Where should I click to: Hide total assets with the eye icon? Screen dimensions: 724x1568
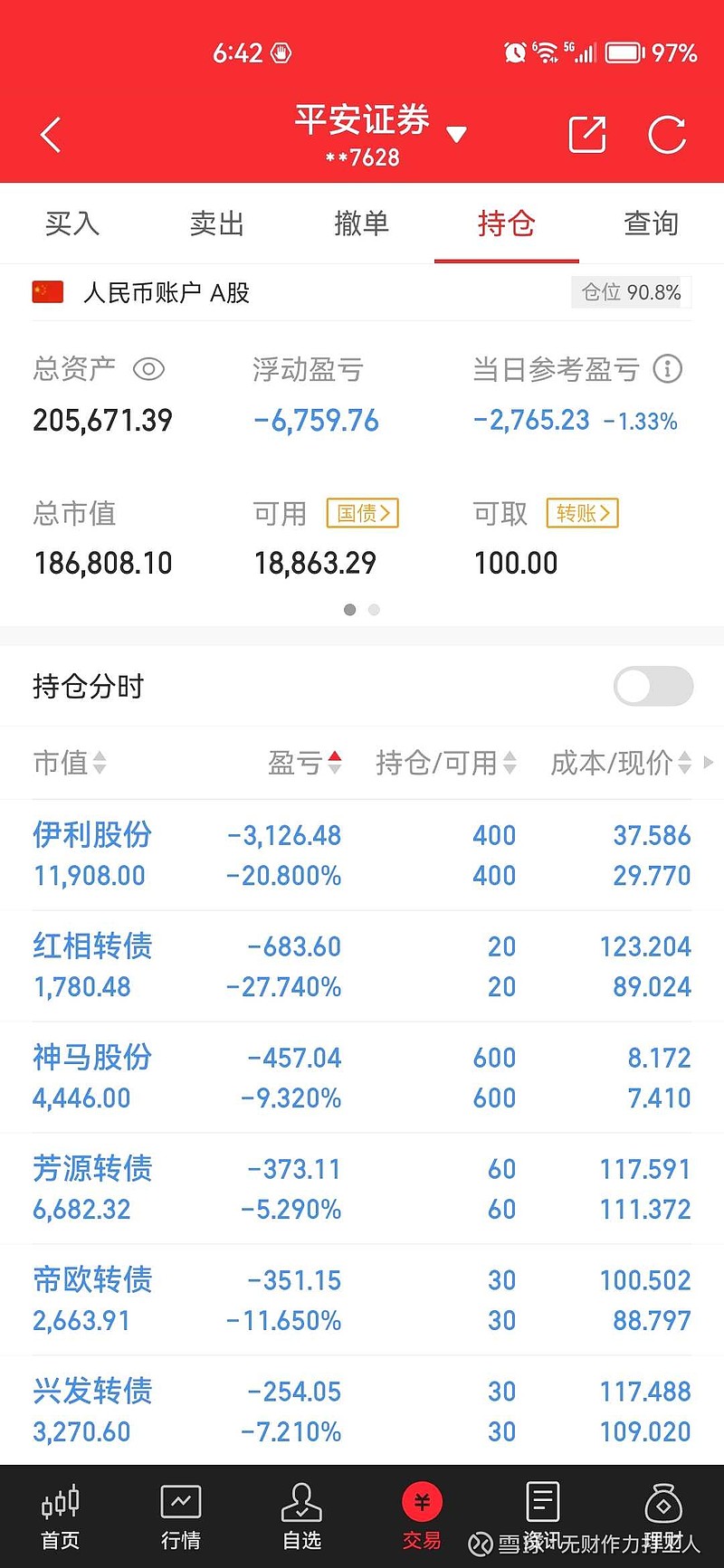[148, 369]
